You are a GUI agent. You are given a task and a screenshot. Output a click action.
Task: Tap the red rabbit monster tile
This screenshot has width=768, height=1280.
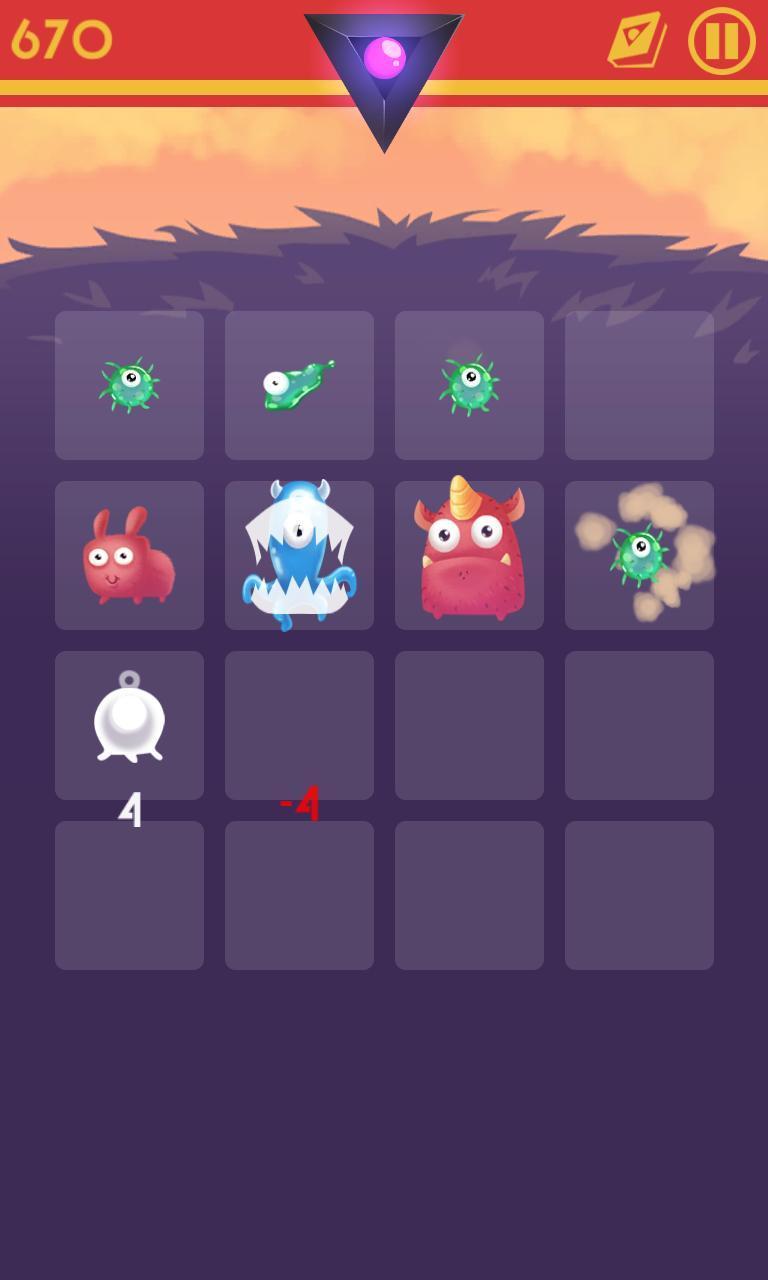(x=128, y=556)
